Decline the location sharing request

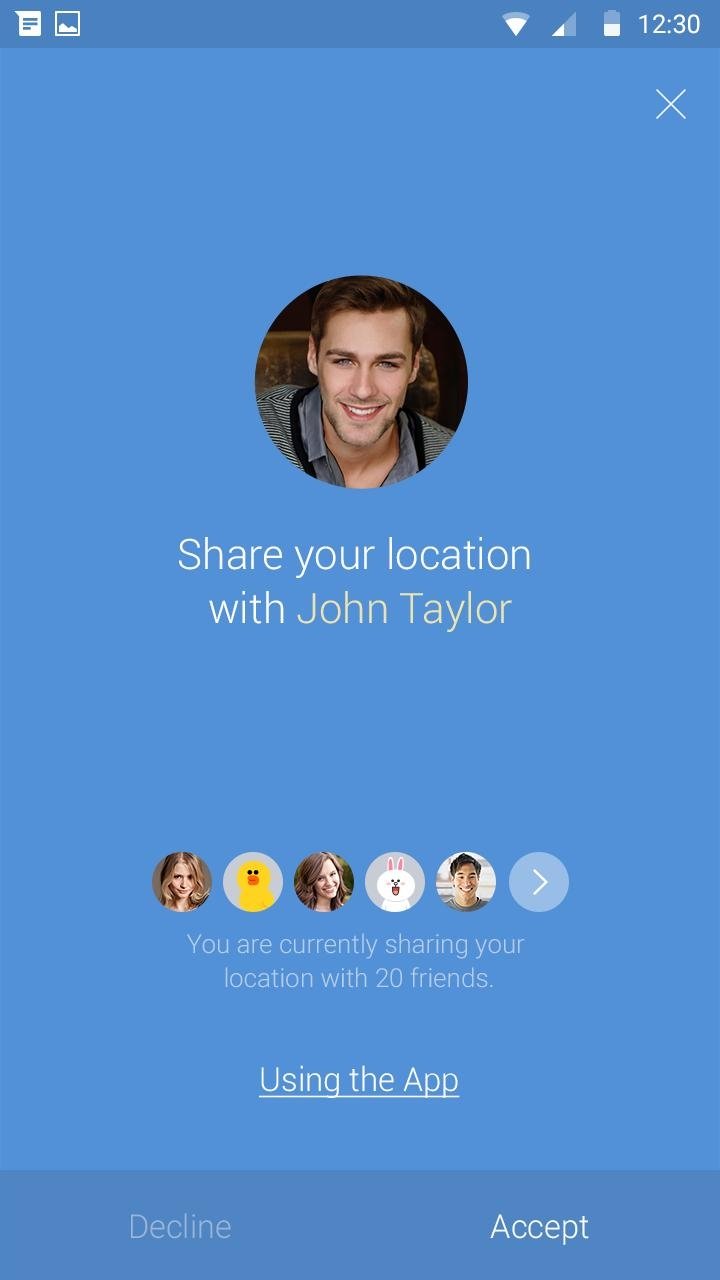click(x=180, y=1226)
